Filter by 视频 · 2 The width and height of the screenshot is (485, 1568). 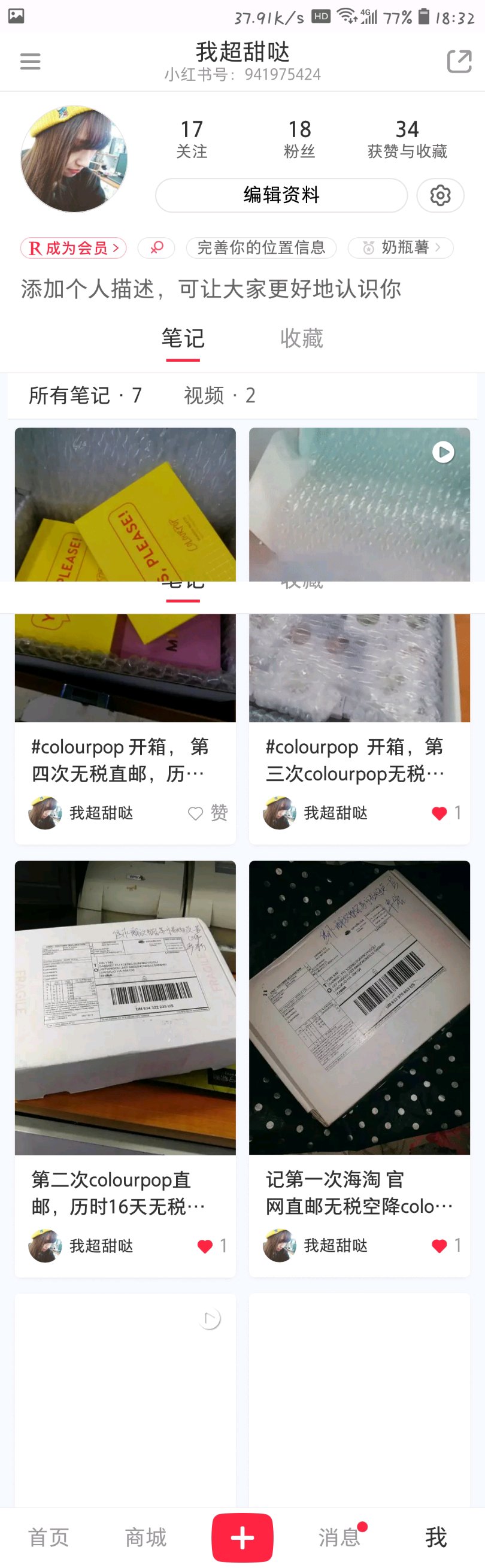coord(219,396)
